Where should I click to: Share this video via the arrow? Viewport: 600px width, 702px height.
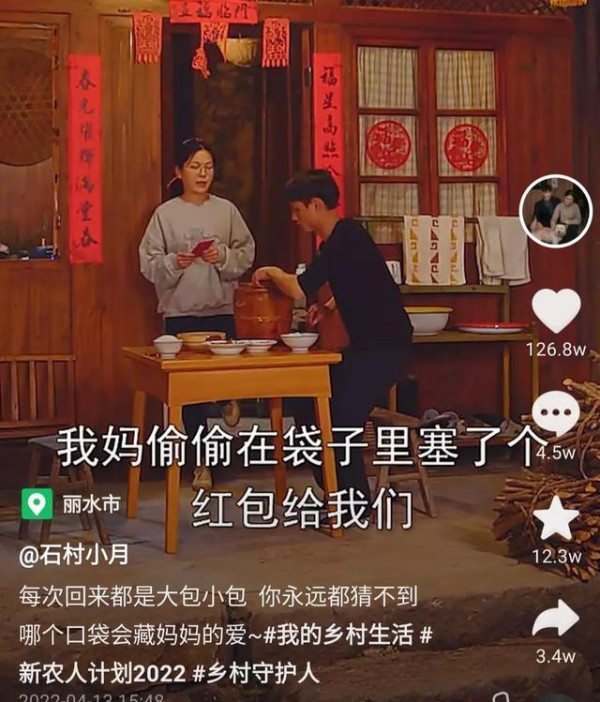[x=556, y=620]
